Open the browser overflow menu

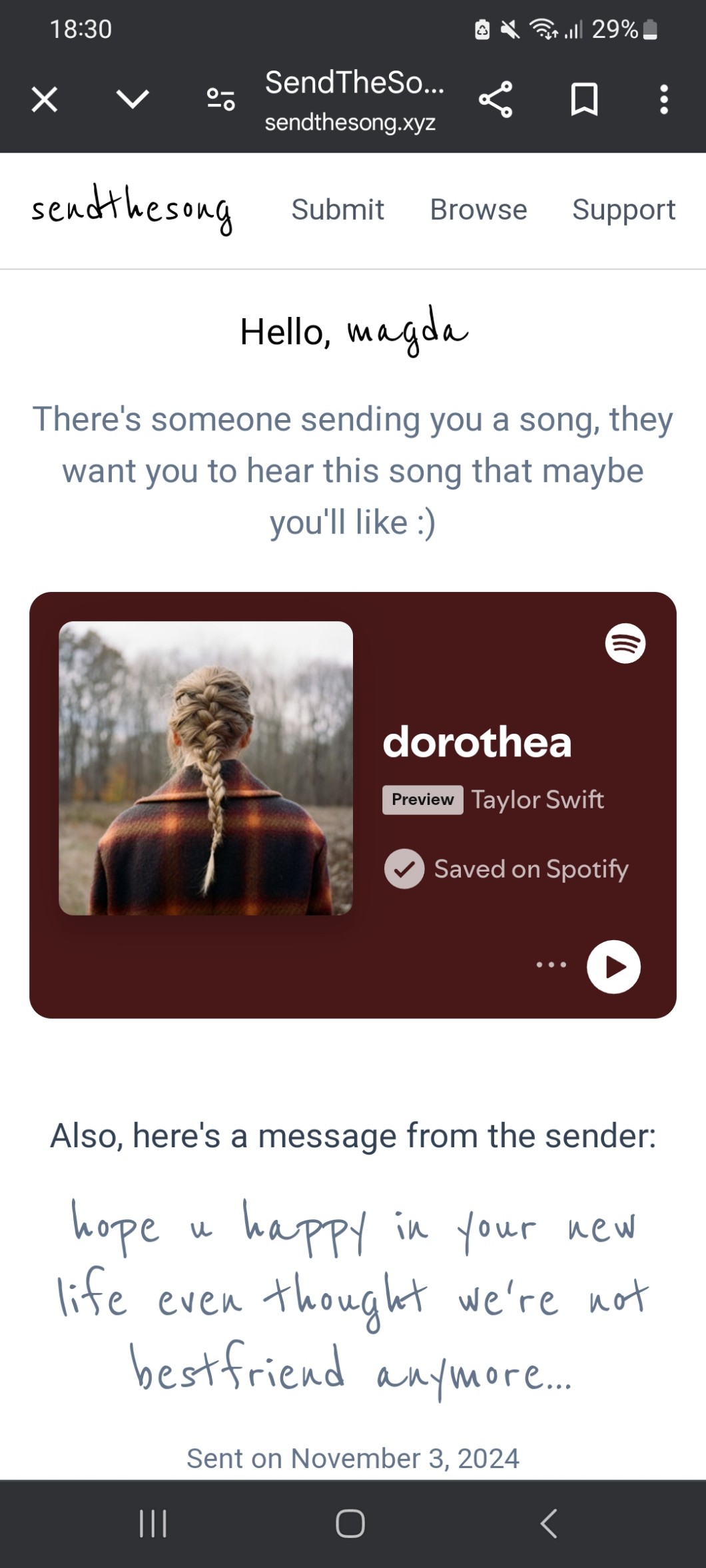pyautogui.click(x=663, y=100)
